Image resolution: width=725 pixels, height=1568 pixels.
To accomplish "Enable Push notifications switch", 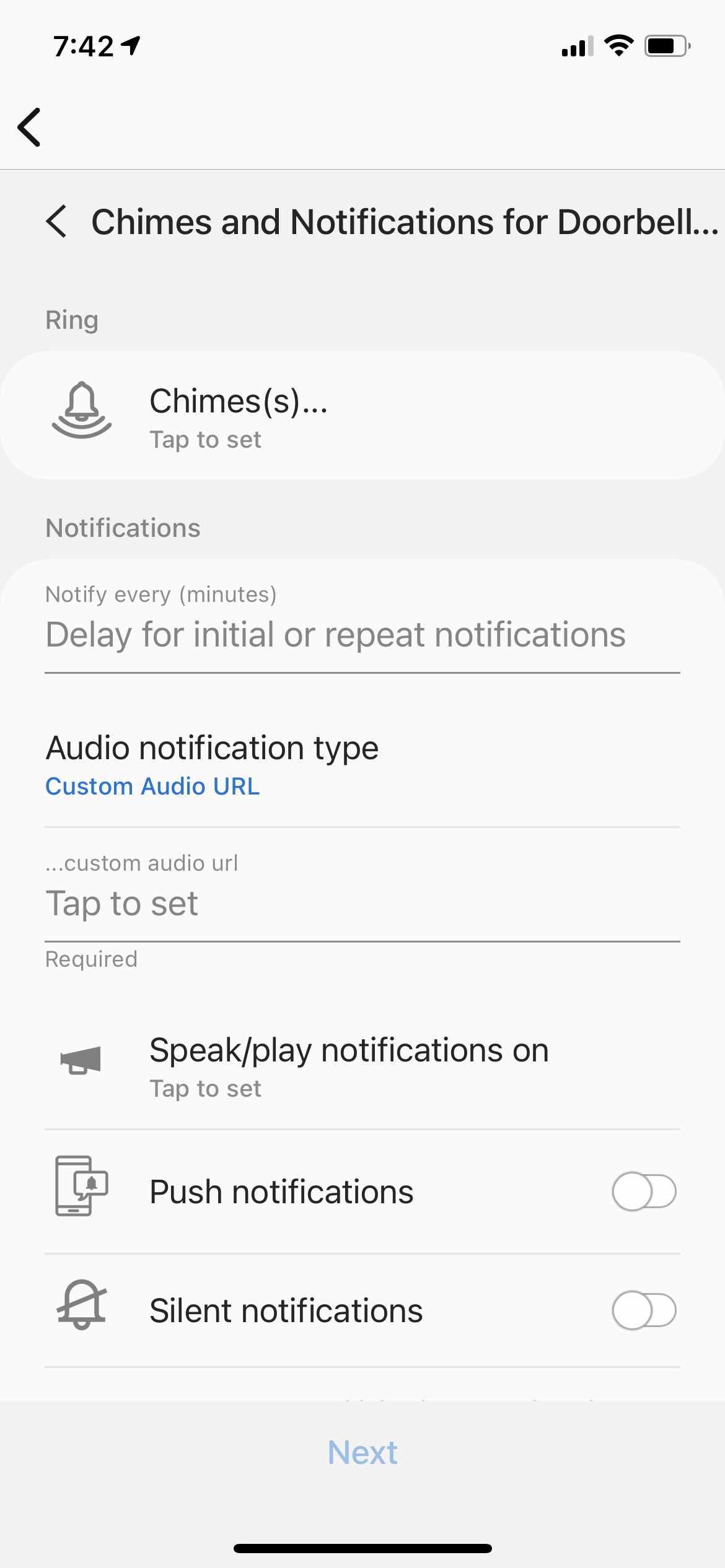I will [x=643, y=1191].
